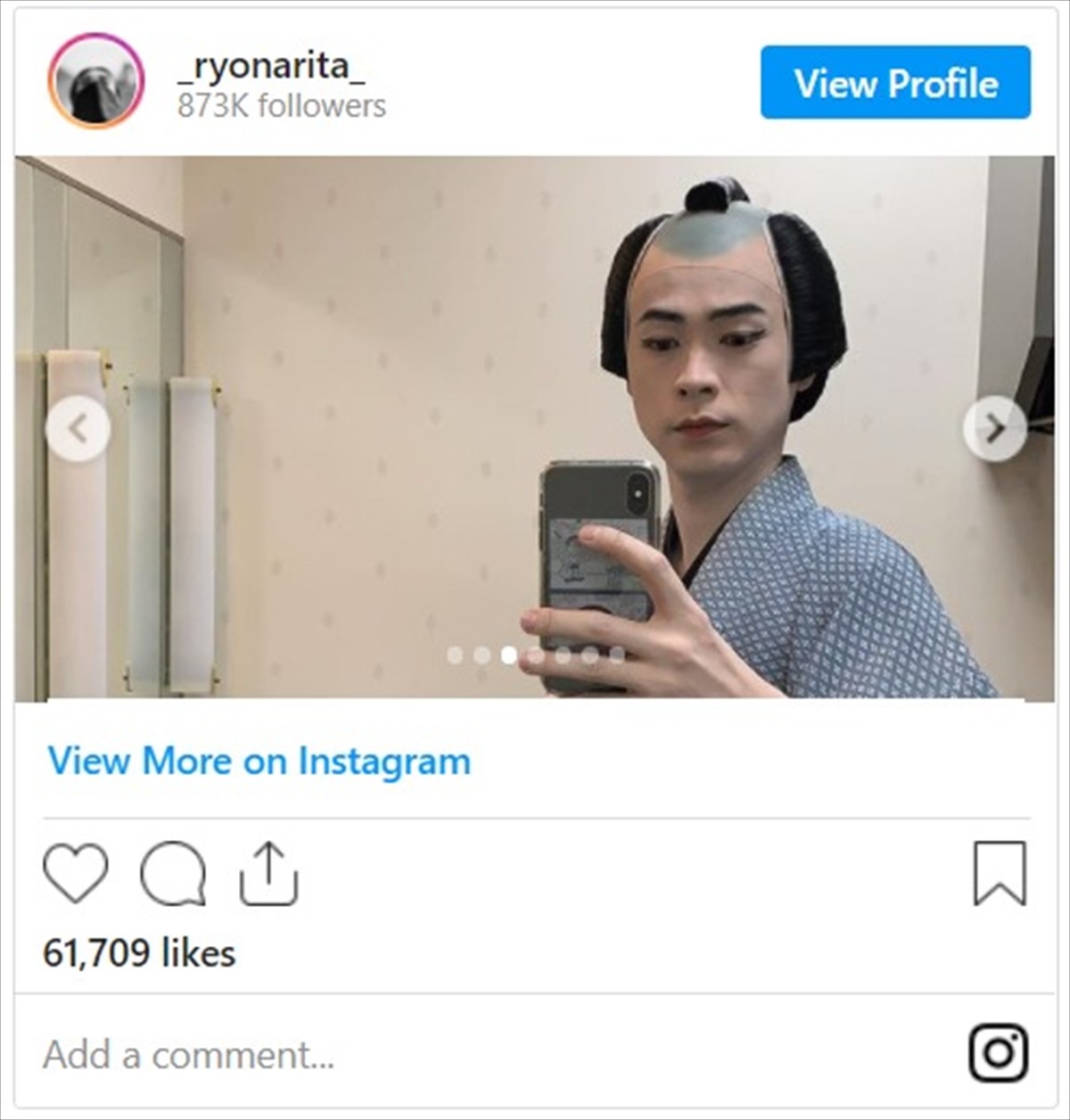Open comments via speech bubble icon

click(x=173, y=873)
